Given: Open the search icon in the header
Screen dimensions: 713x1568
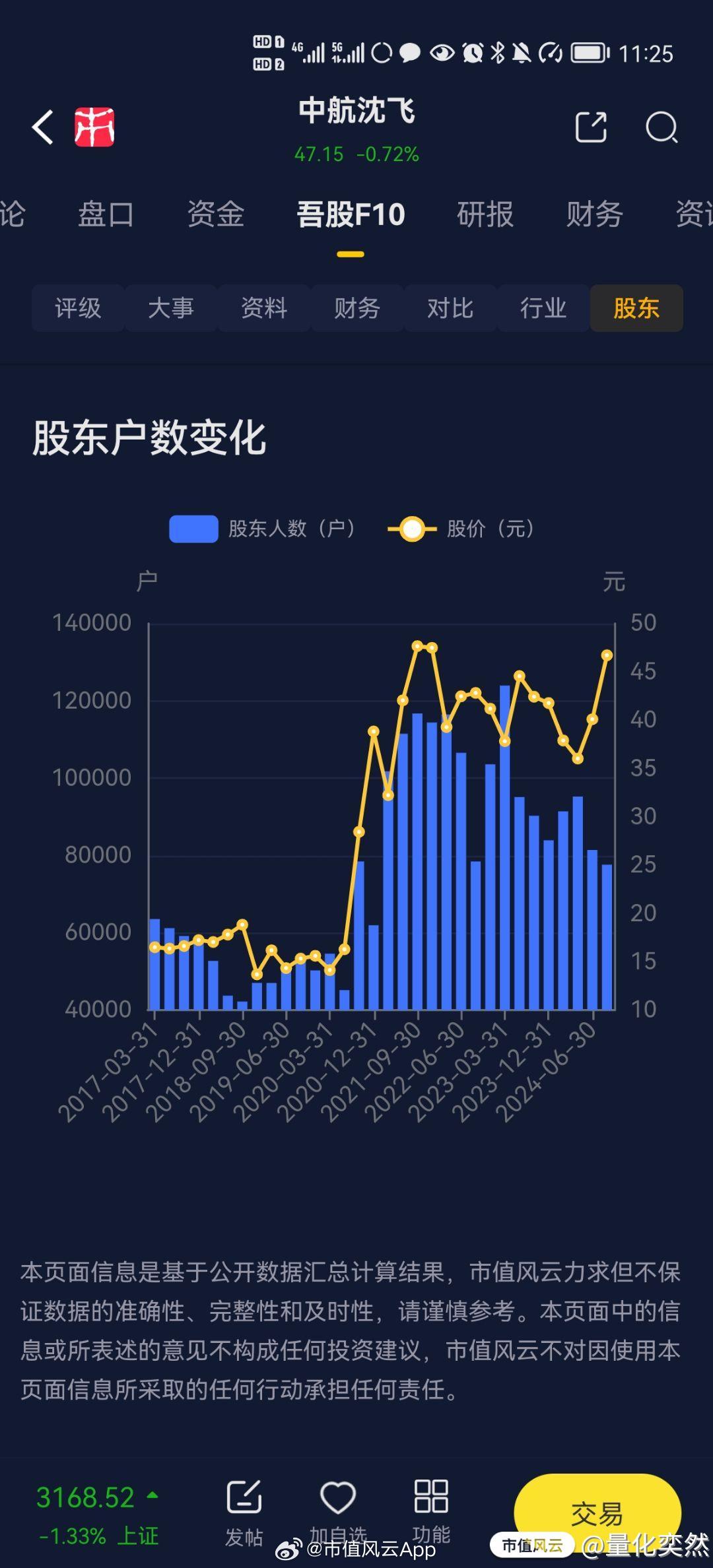Looking at the screenshot, I should coord(662,127).
